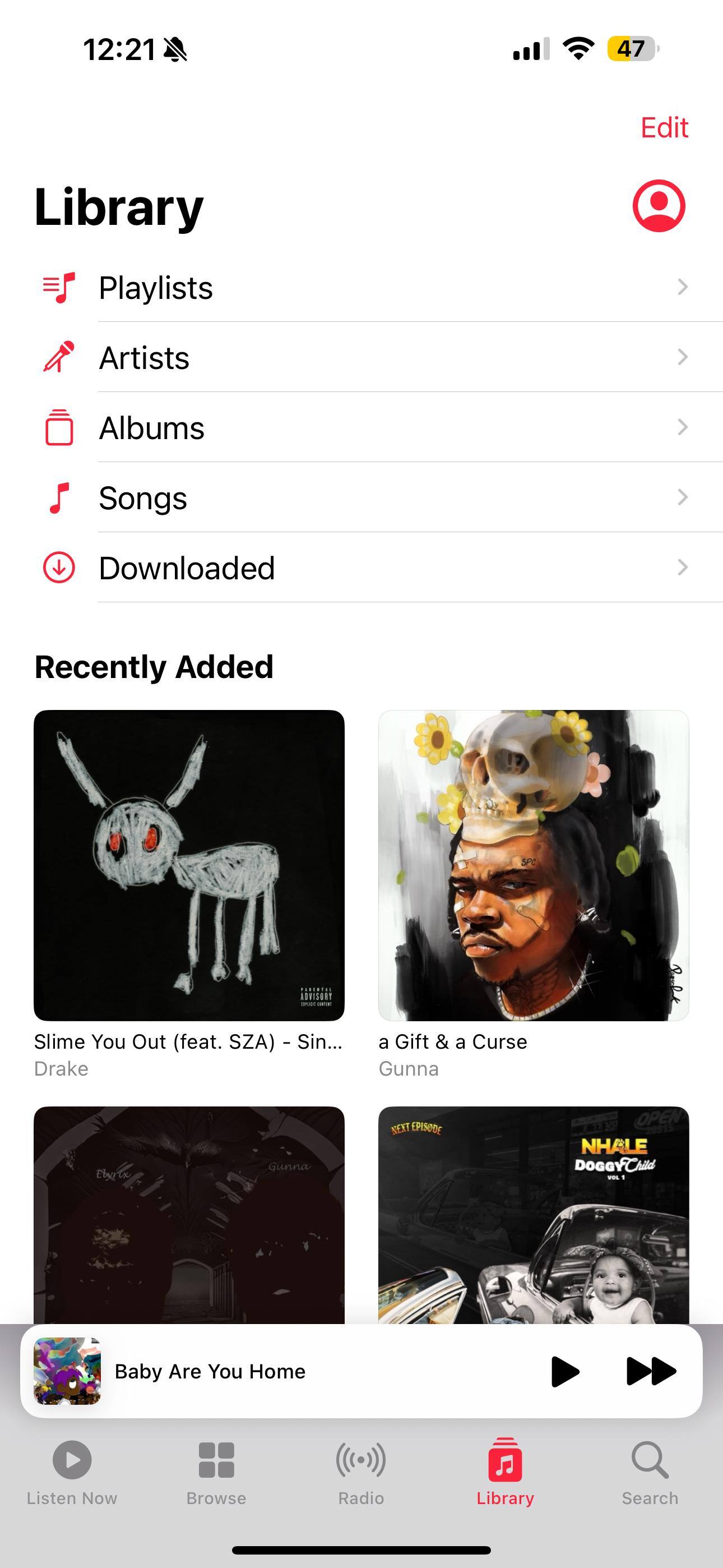Viewport: 723px width, 1568px height.
Task: Open the NHALE Doggy Child album
Action: 533,1214
